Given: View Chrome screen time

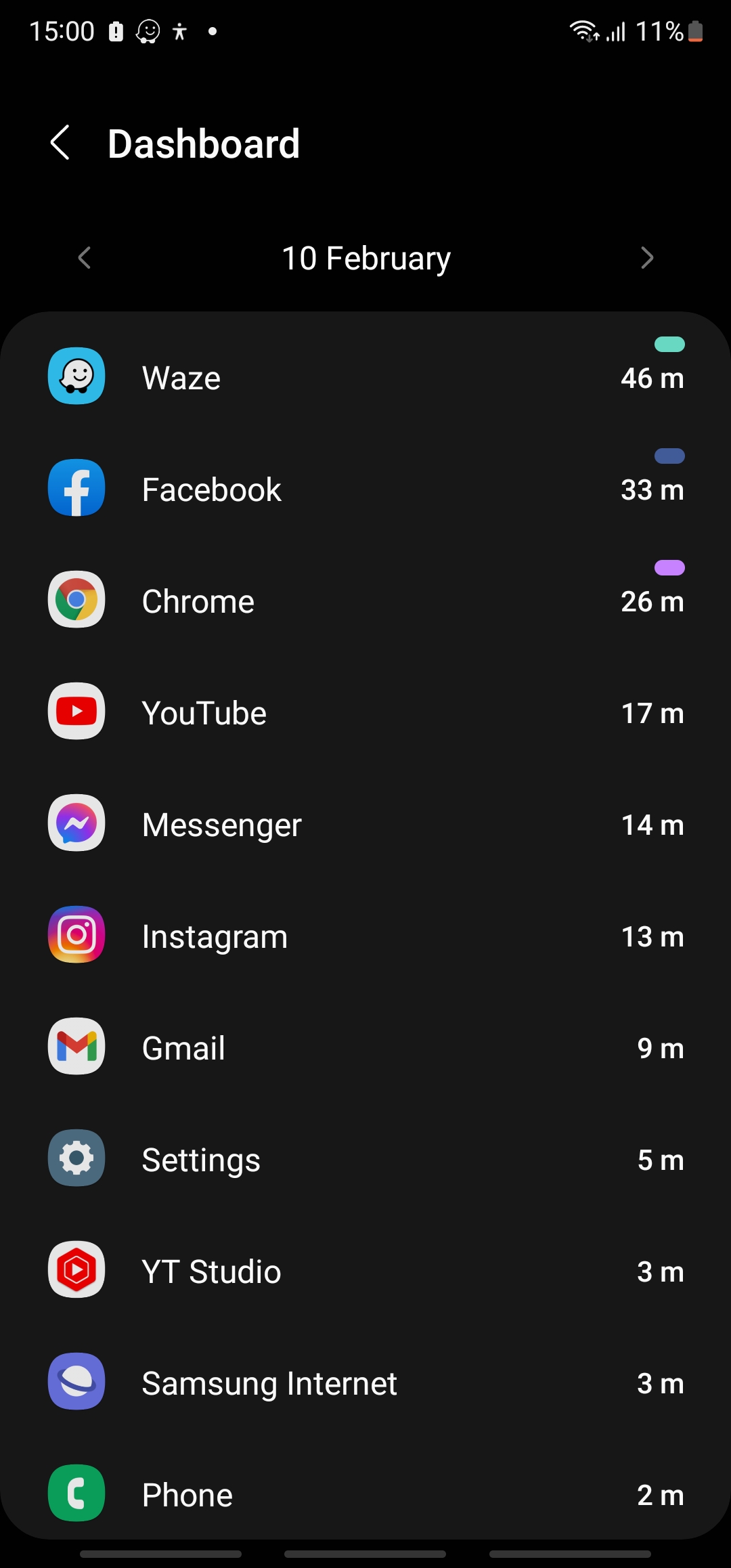Looking at the screenshot, I should 365,600.
